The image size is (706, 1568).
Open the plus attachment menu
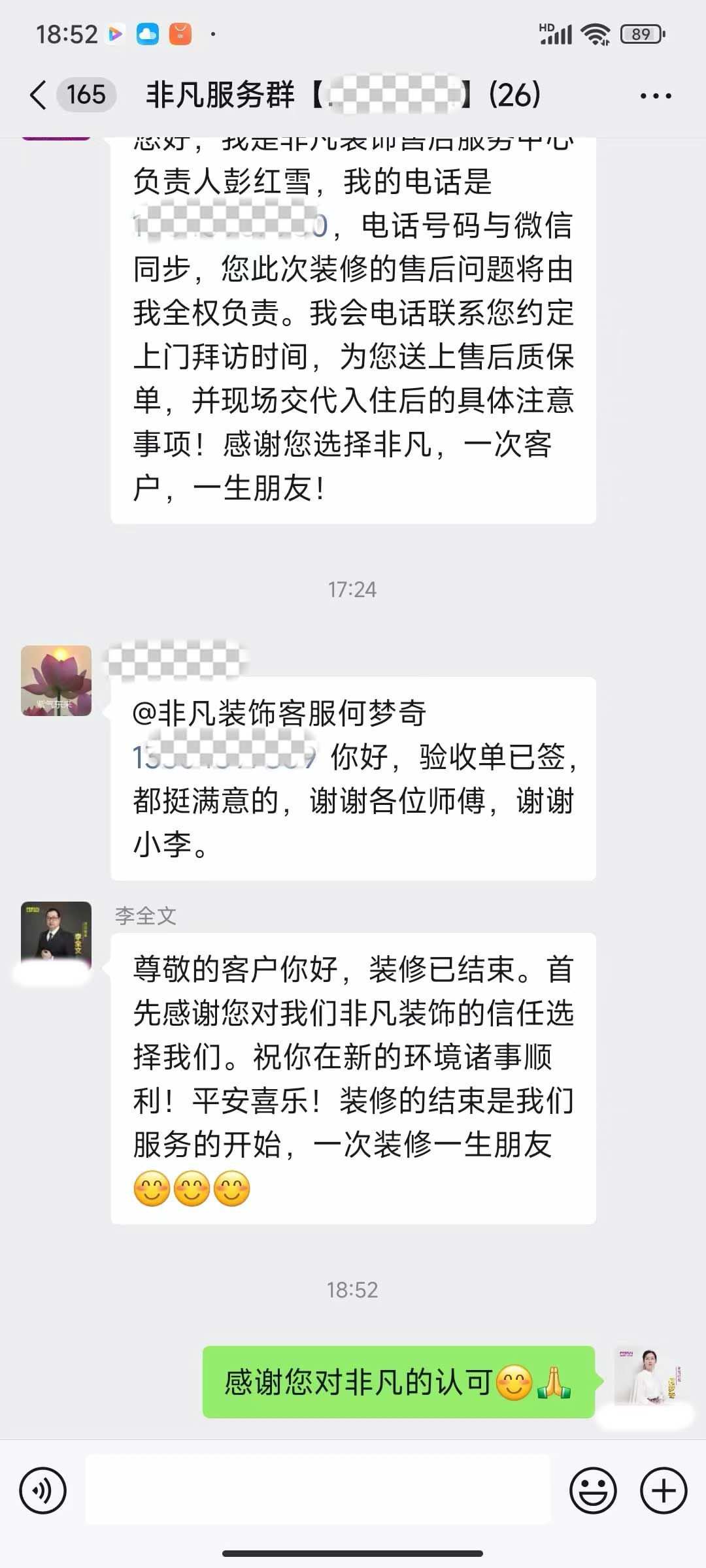(x=664, y=1491)
